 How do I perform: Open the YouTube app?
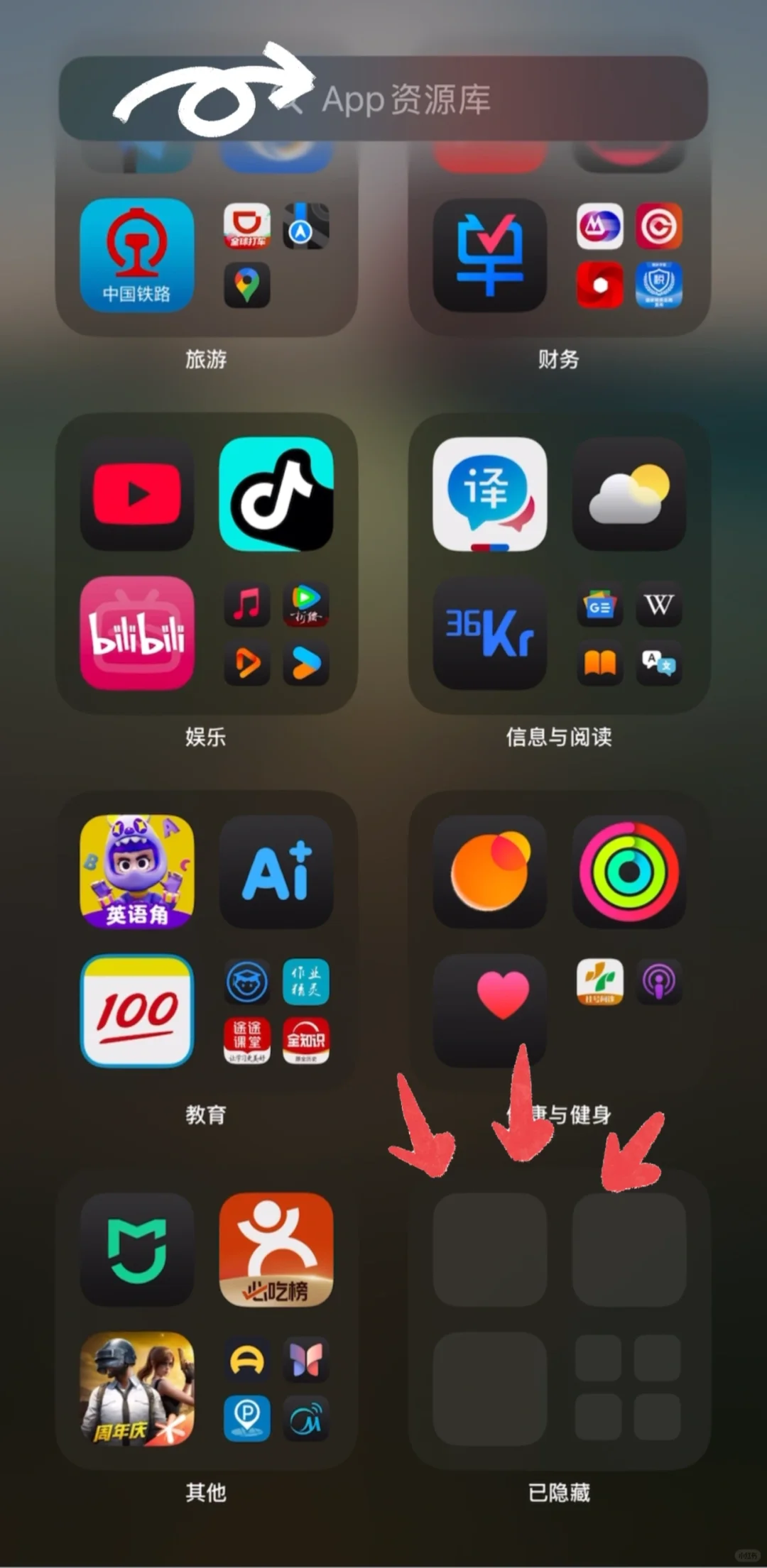(137, 494)
